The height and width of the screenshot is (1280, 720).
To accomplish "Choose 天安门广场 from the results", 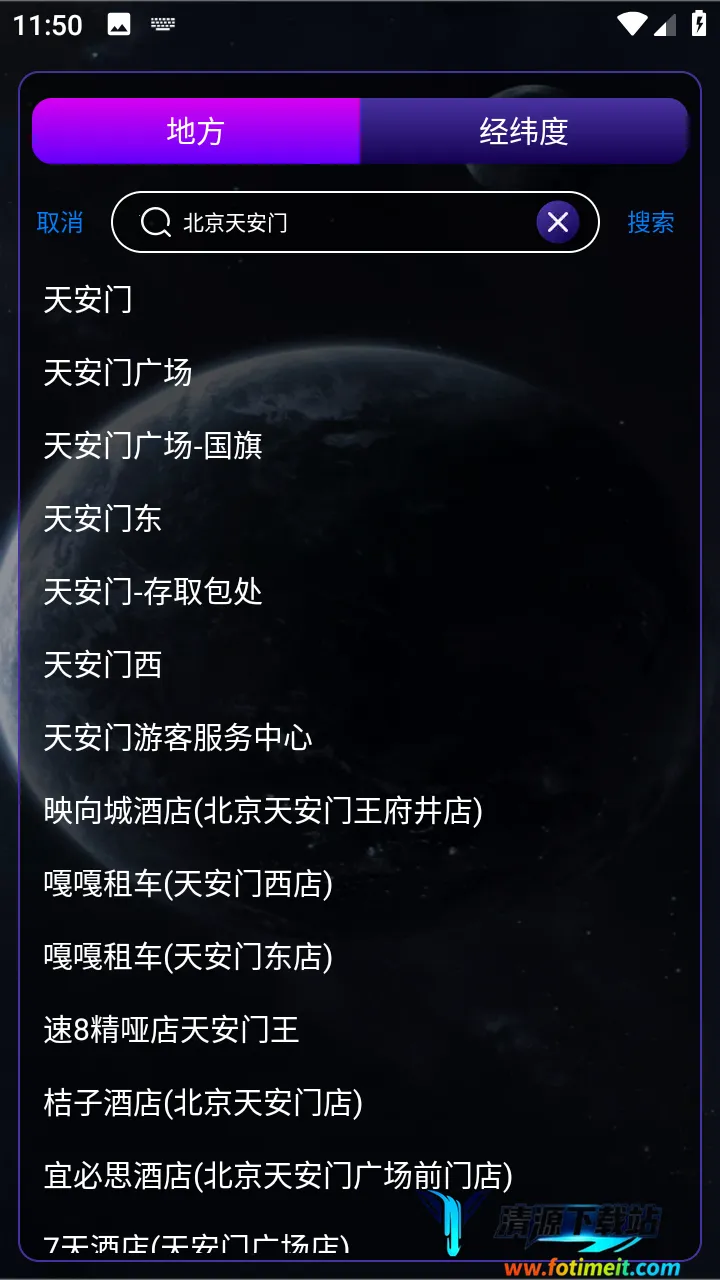I will [x=117, y=372].
